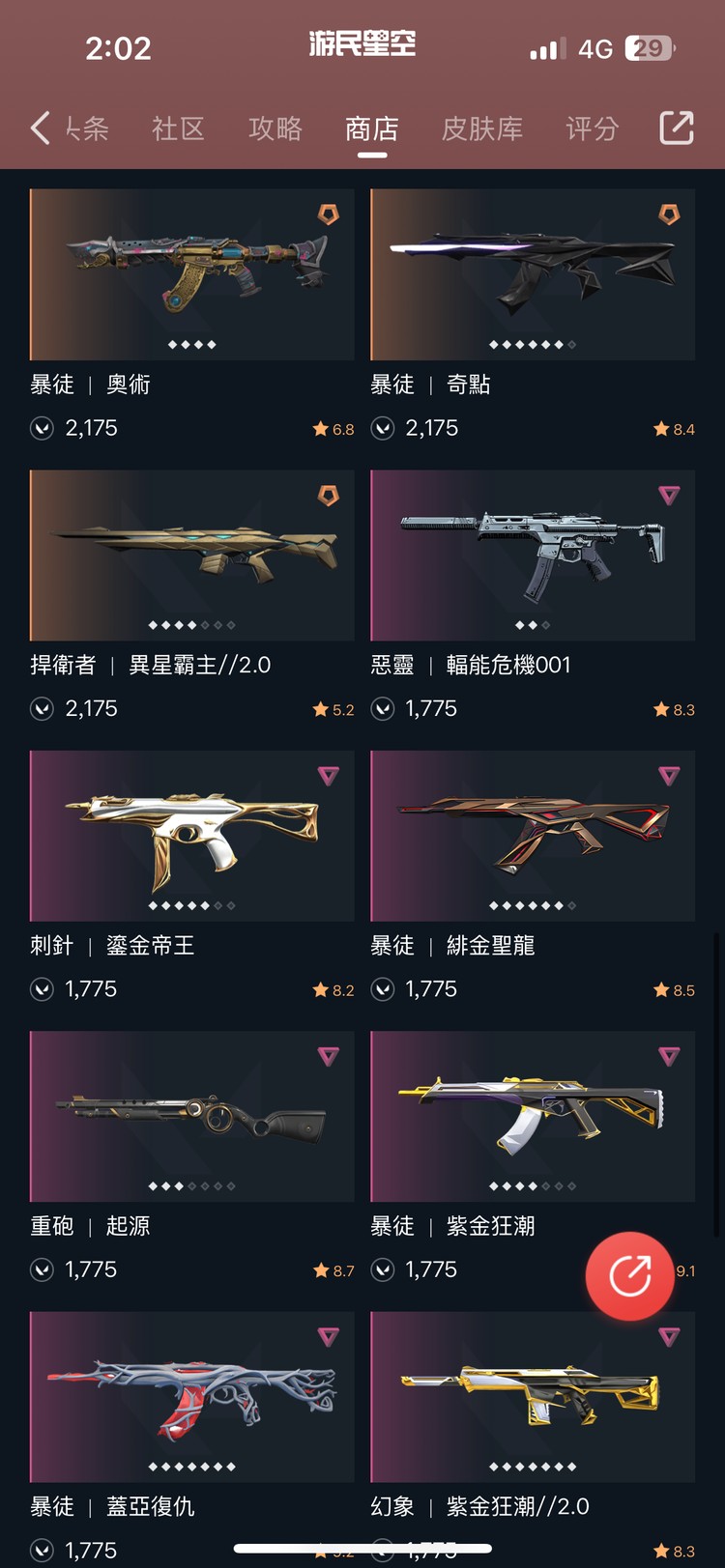View the 捍衛者 異星霸主//2.0 skin

(x=191, y=556)
